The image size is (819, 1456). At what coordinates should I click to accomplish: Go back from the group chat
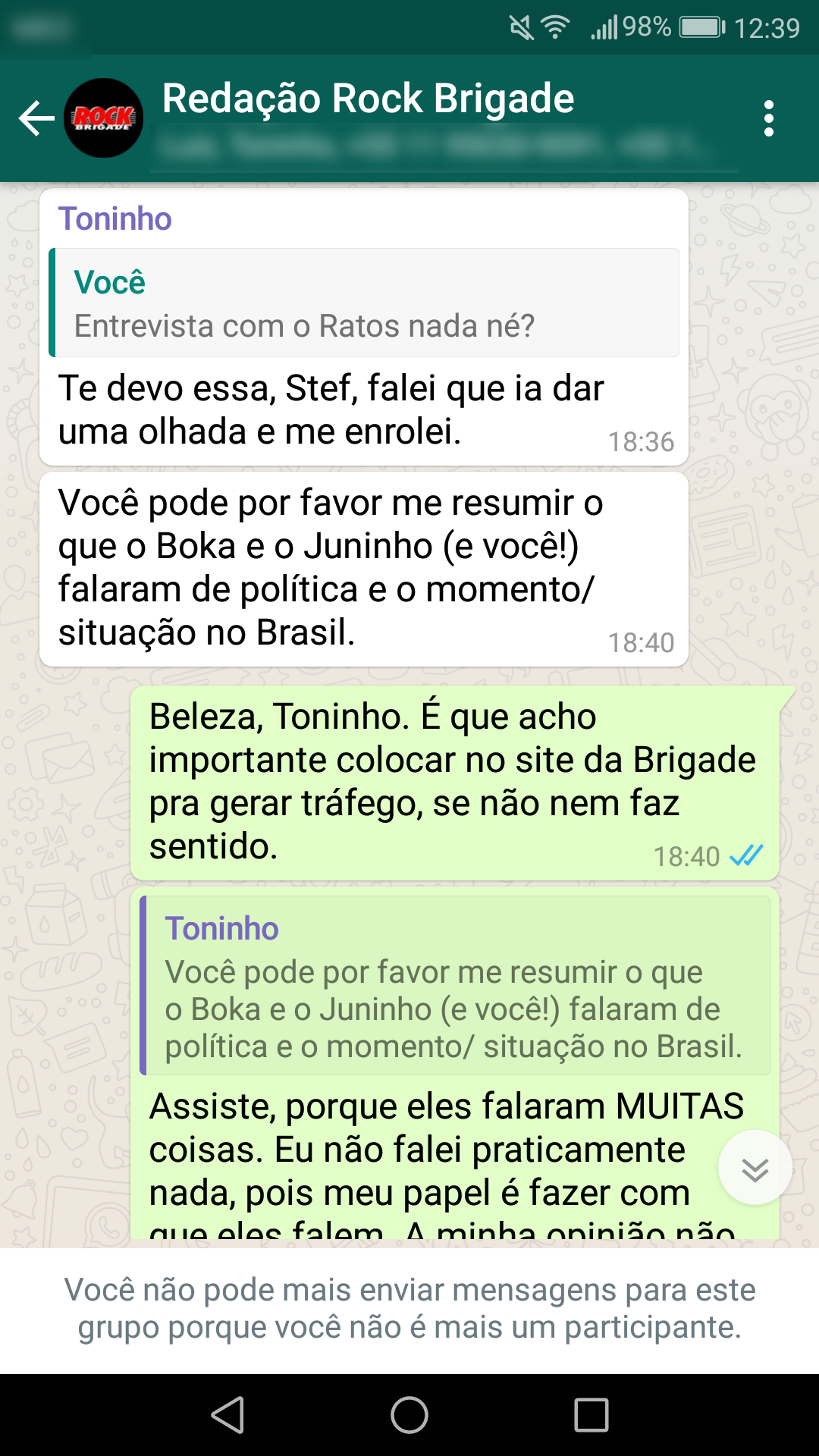(x=36, y=119)
